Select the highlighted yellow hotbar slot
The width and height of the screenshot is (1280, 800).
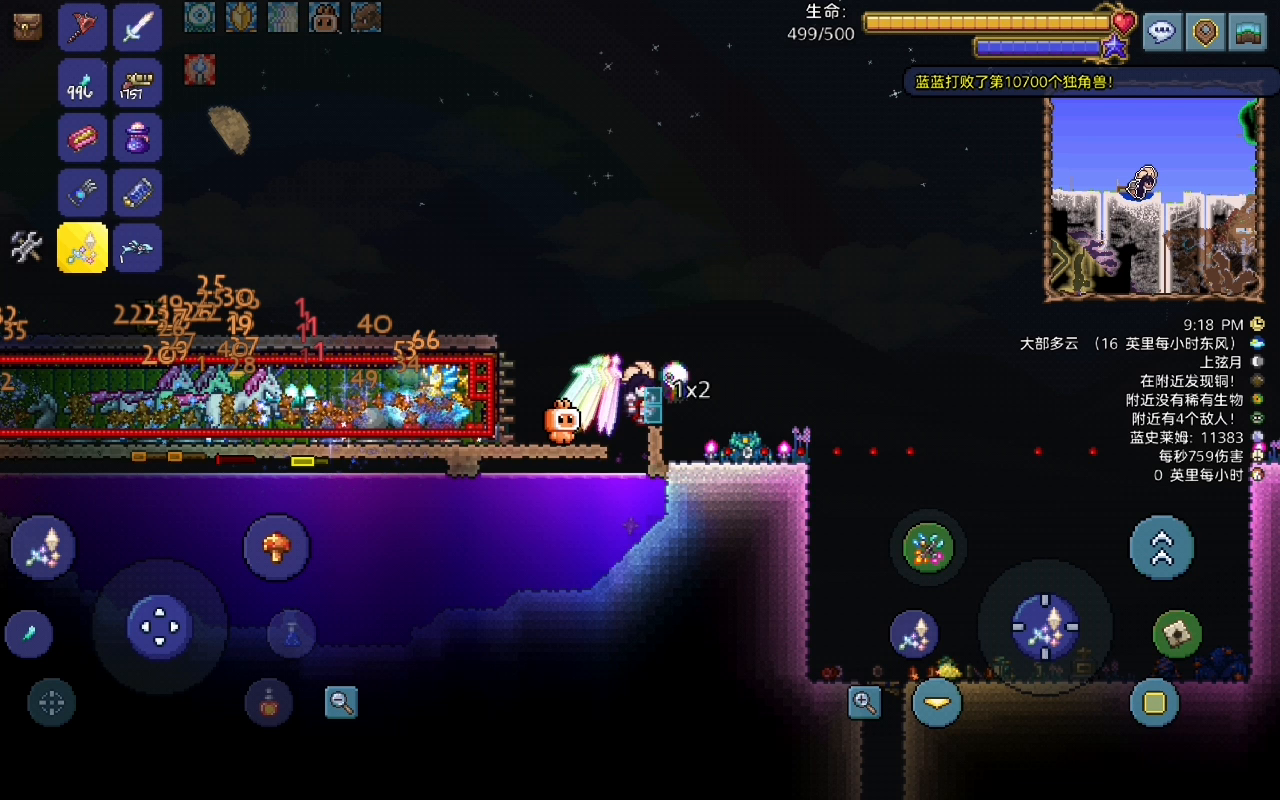pyautogui.click(x=82, y=247)
